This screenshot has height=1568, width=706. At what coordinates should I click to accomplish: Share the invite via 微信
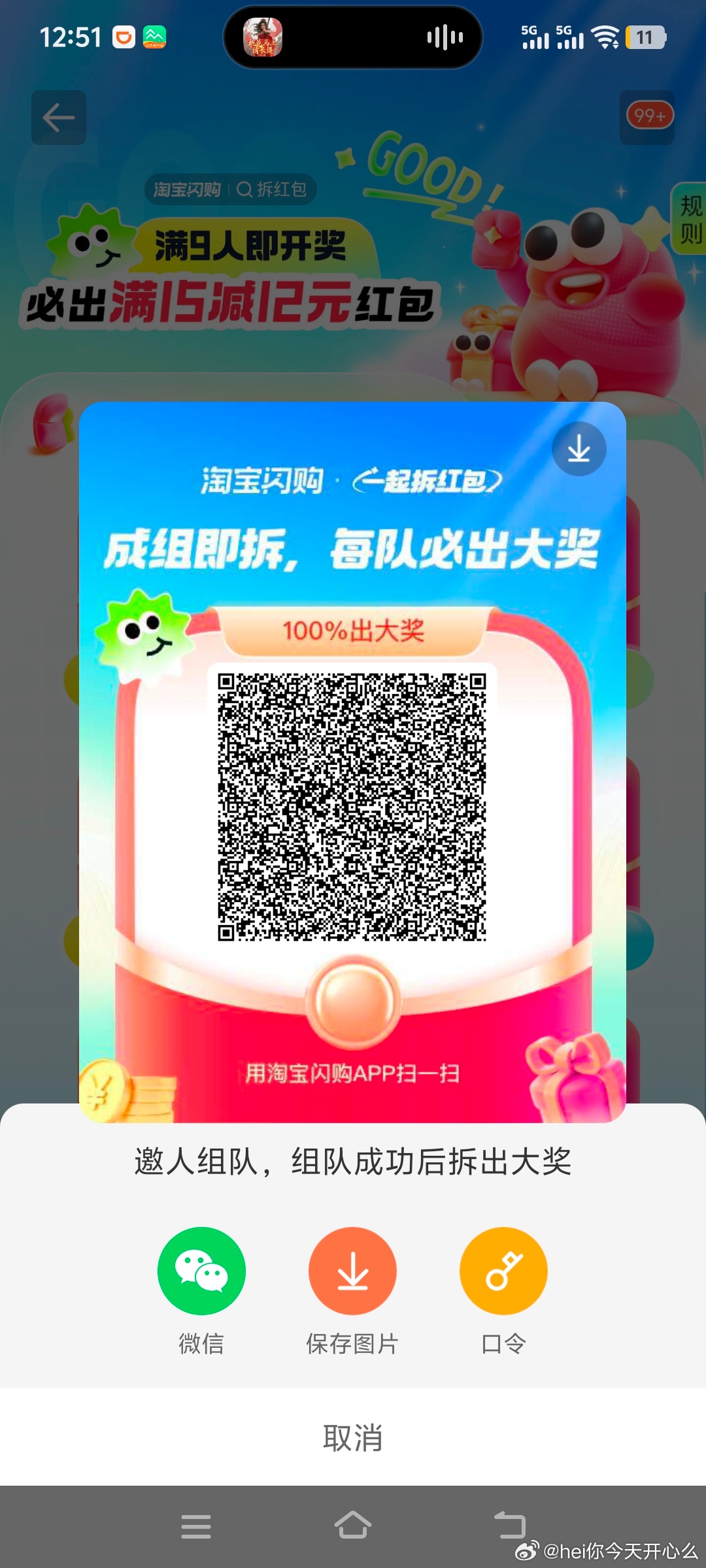click(x=201, y=1271)
